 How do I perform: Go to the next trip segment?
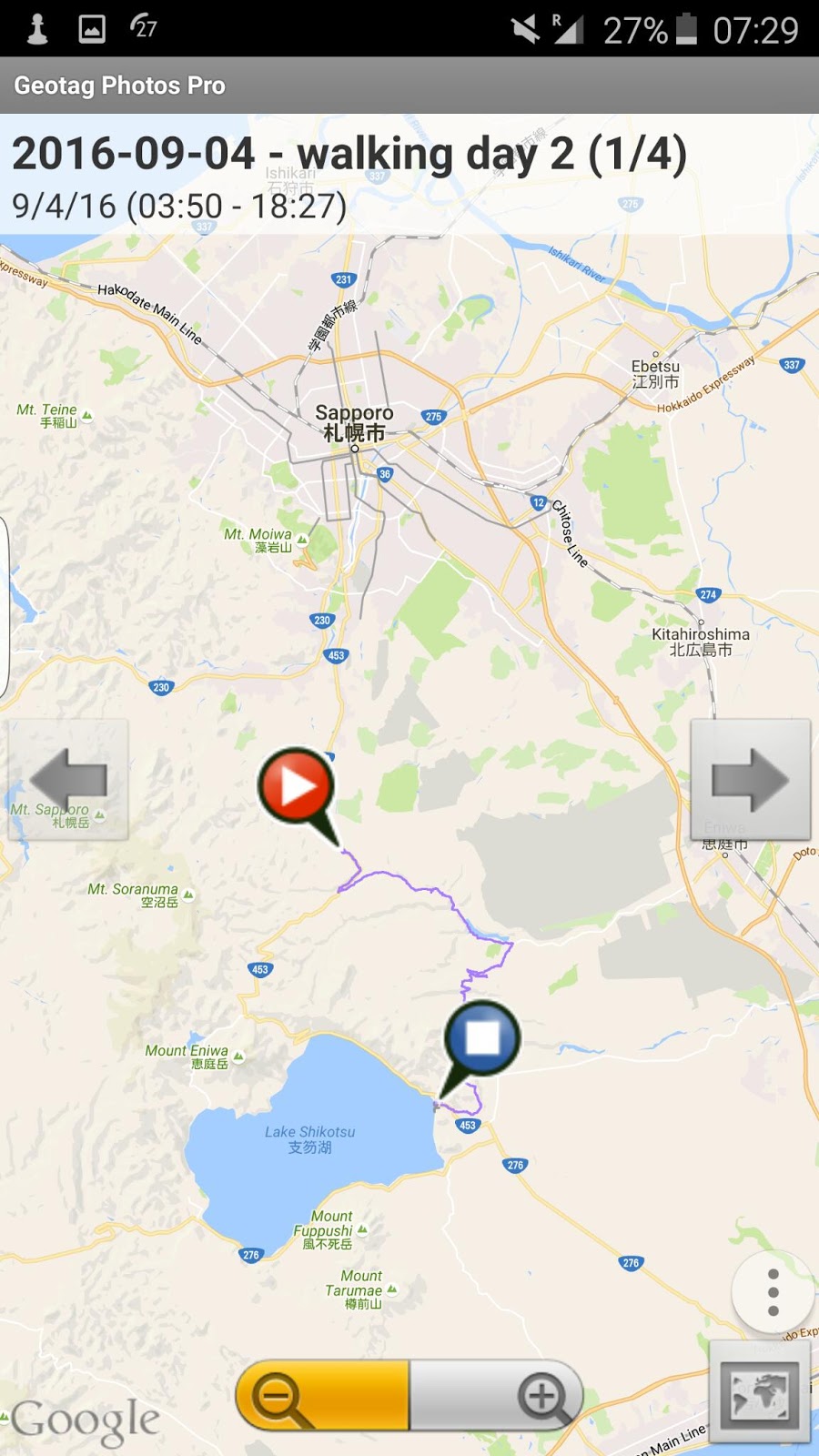[751, 779]
